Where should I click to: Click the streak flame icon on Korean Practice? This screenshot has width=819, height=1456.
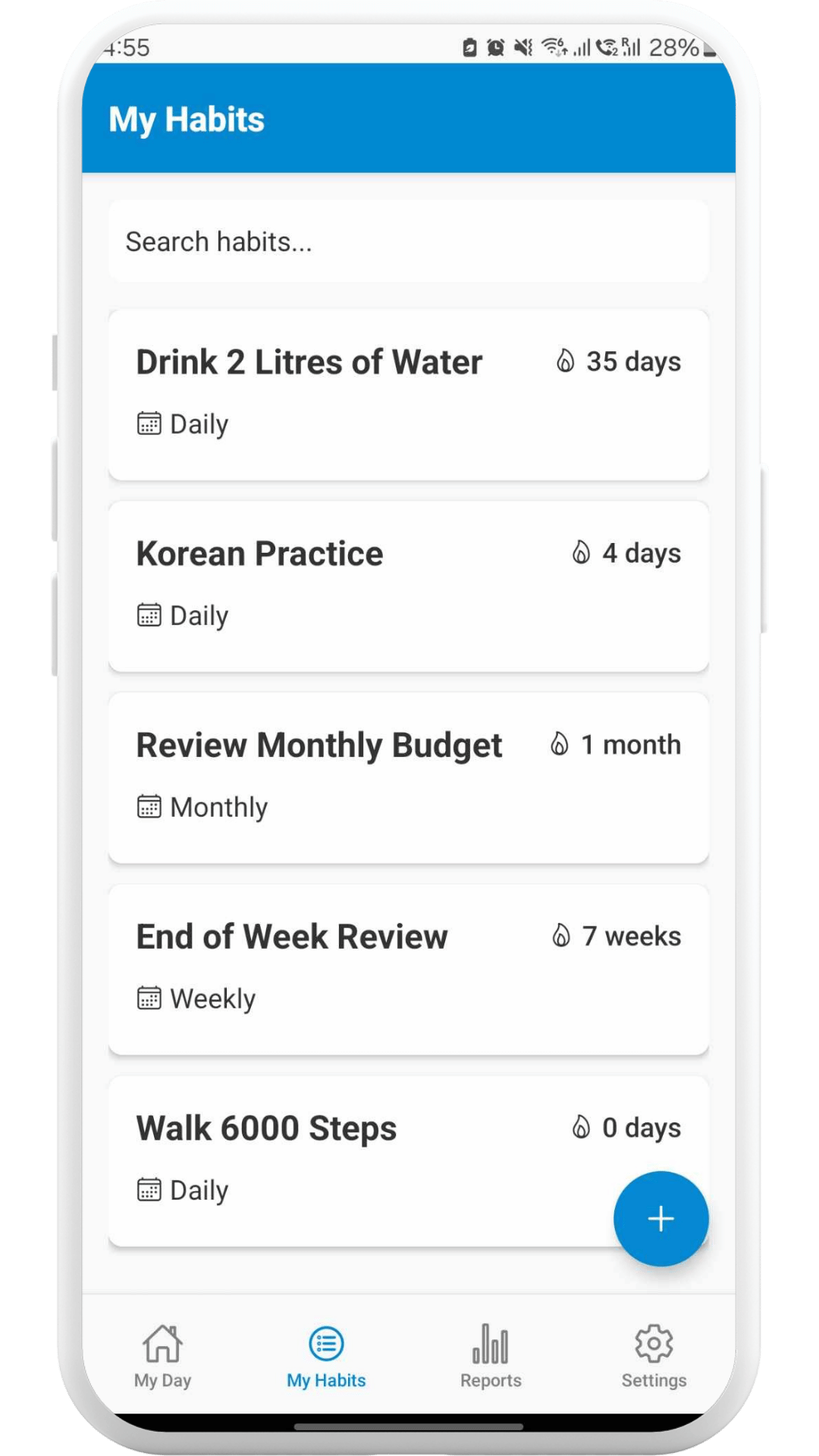point(581,554)
